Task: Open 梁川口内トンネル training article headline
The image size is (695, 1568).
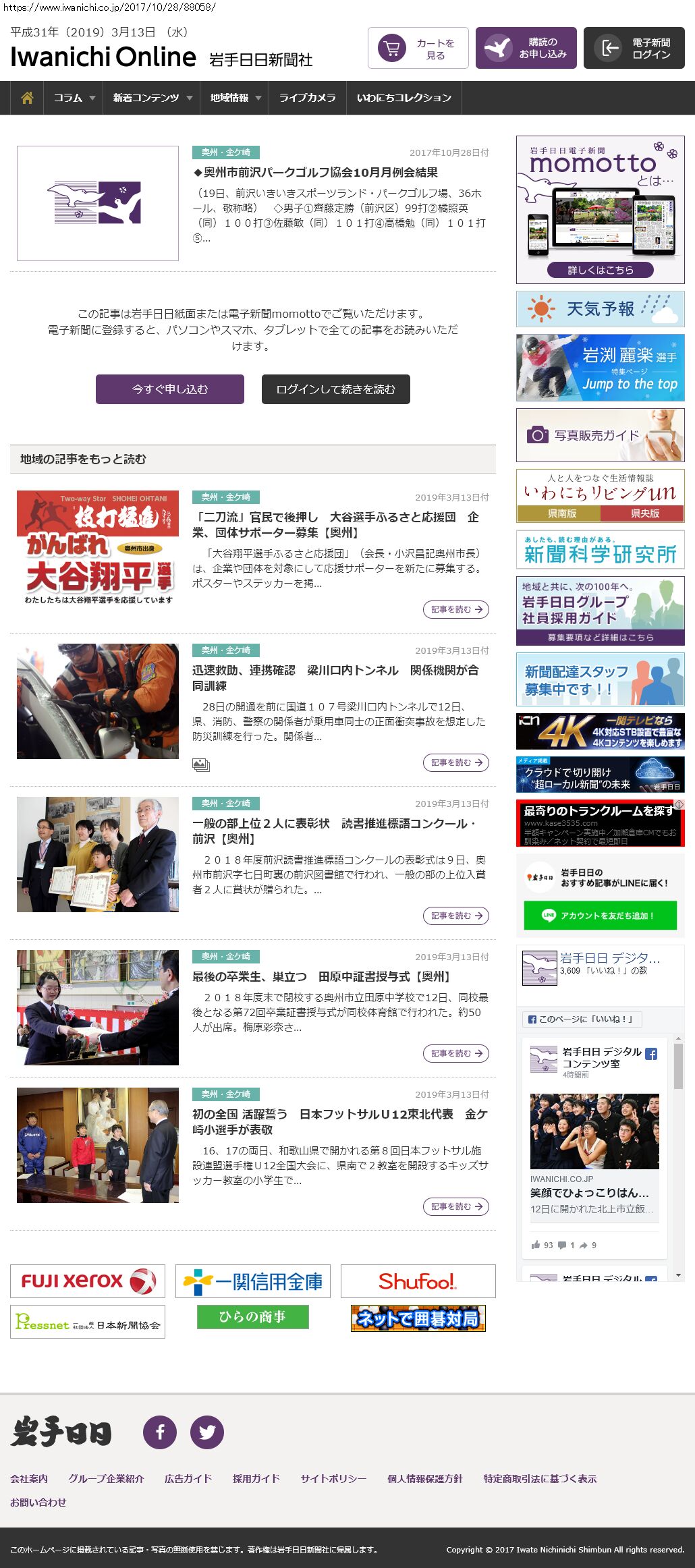Action: pos(335,677)
